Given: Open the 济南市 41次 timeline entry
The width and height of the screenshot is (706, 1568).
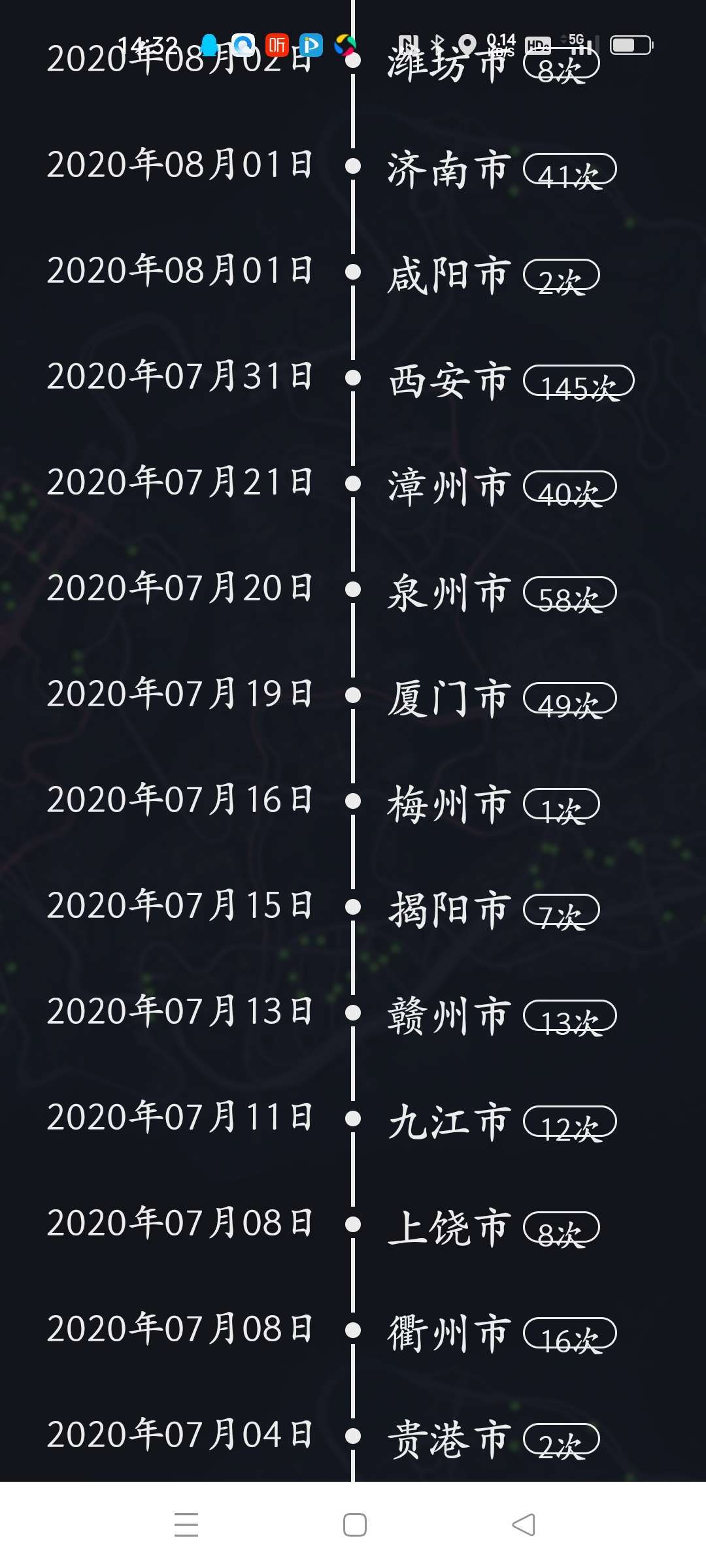Looking at the screenshot, I should (x=501, y=169).
